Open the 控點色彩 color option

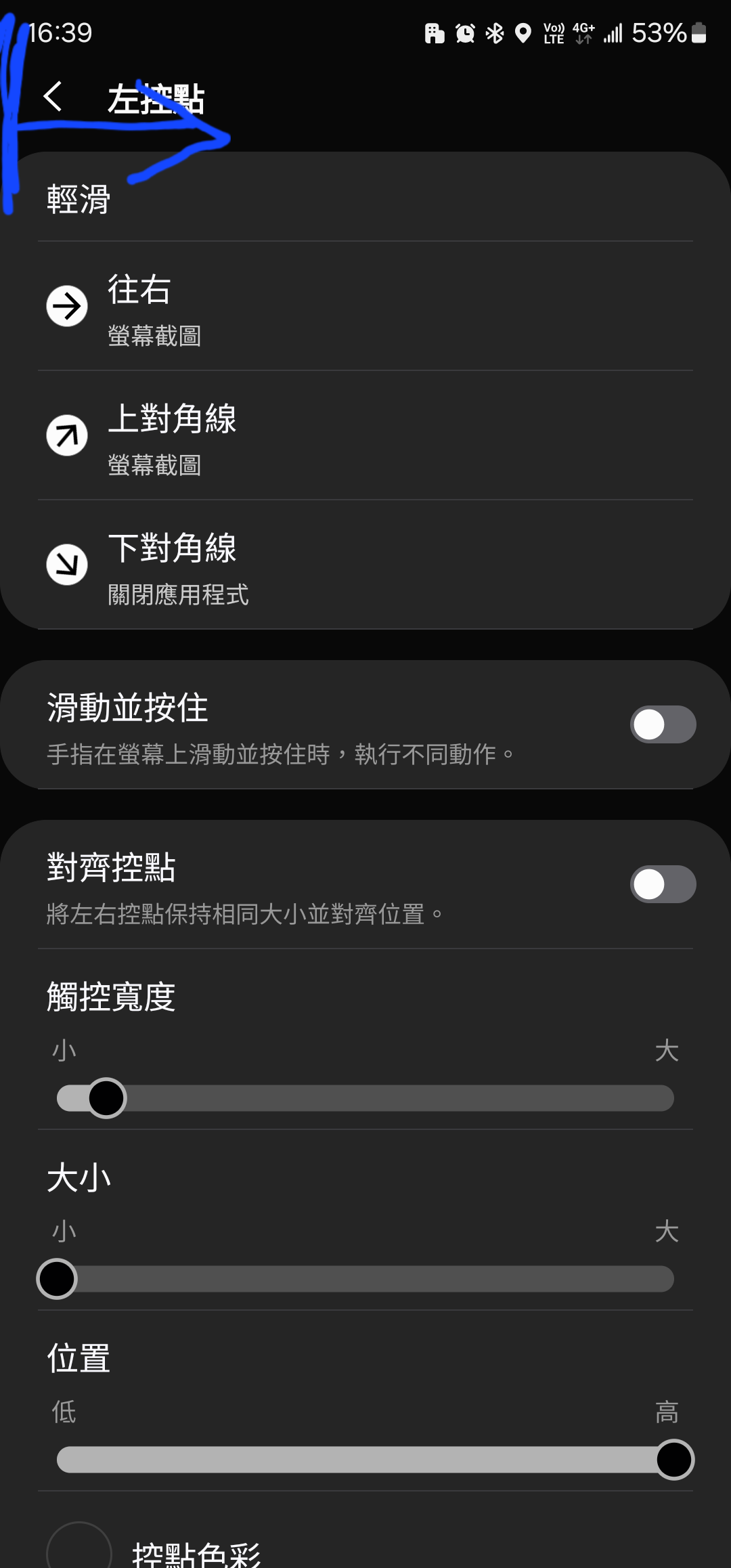(196, 1552)
